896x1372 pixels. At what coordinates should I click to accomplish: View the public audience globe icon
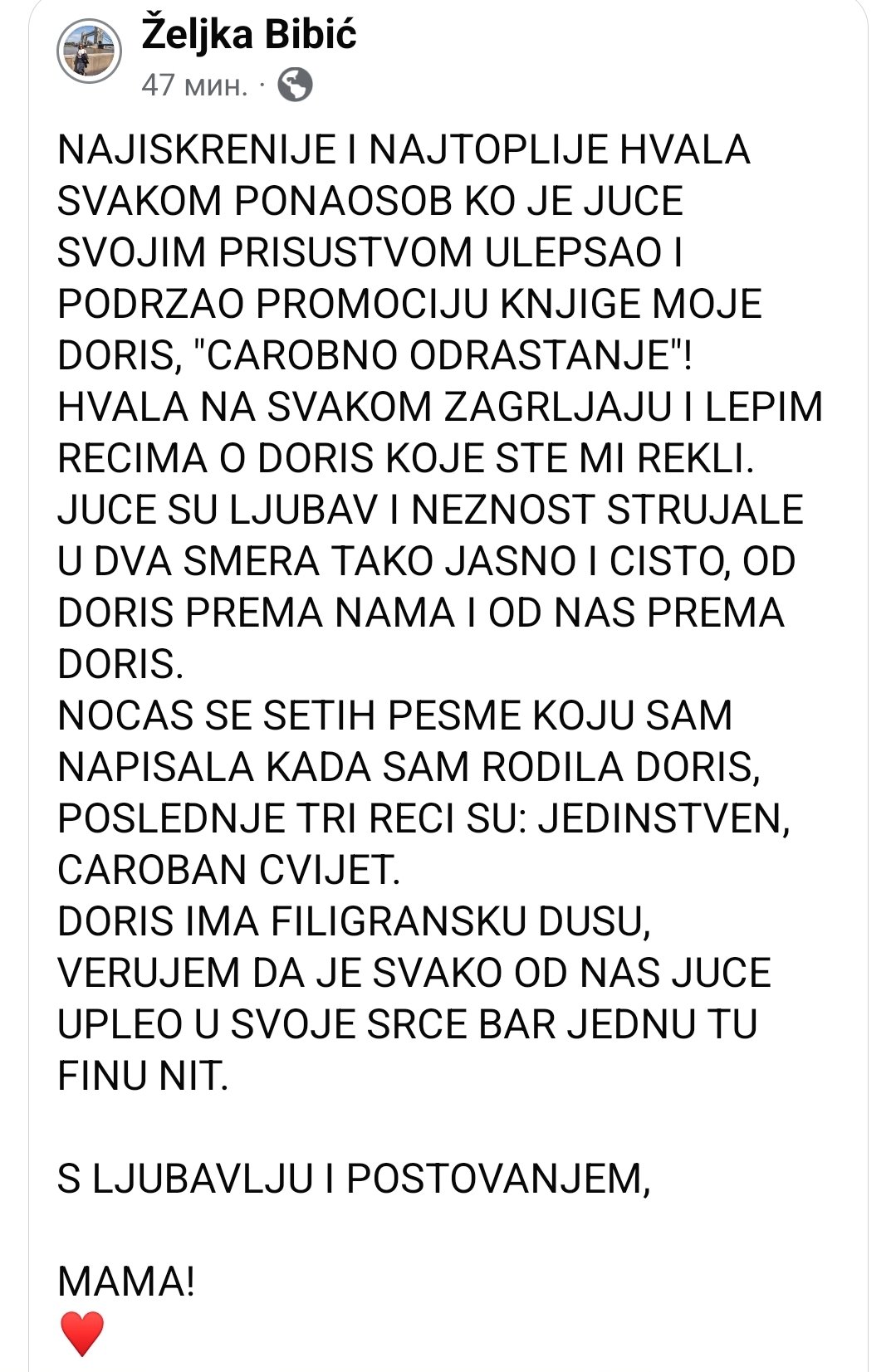(295, 85)
